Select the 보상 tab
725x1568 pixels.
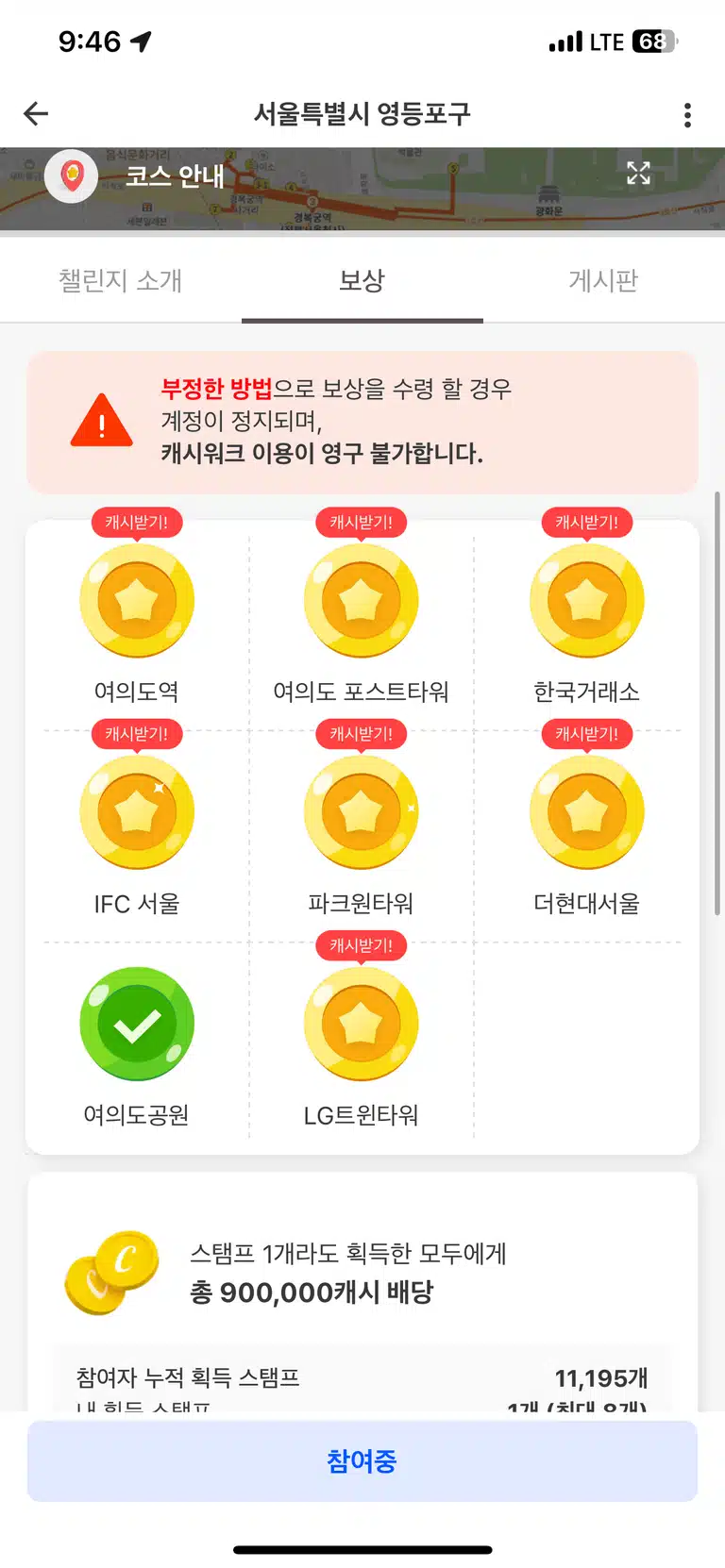pyautogui.click(x=362, y=280)
